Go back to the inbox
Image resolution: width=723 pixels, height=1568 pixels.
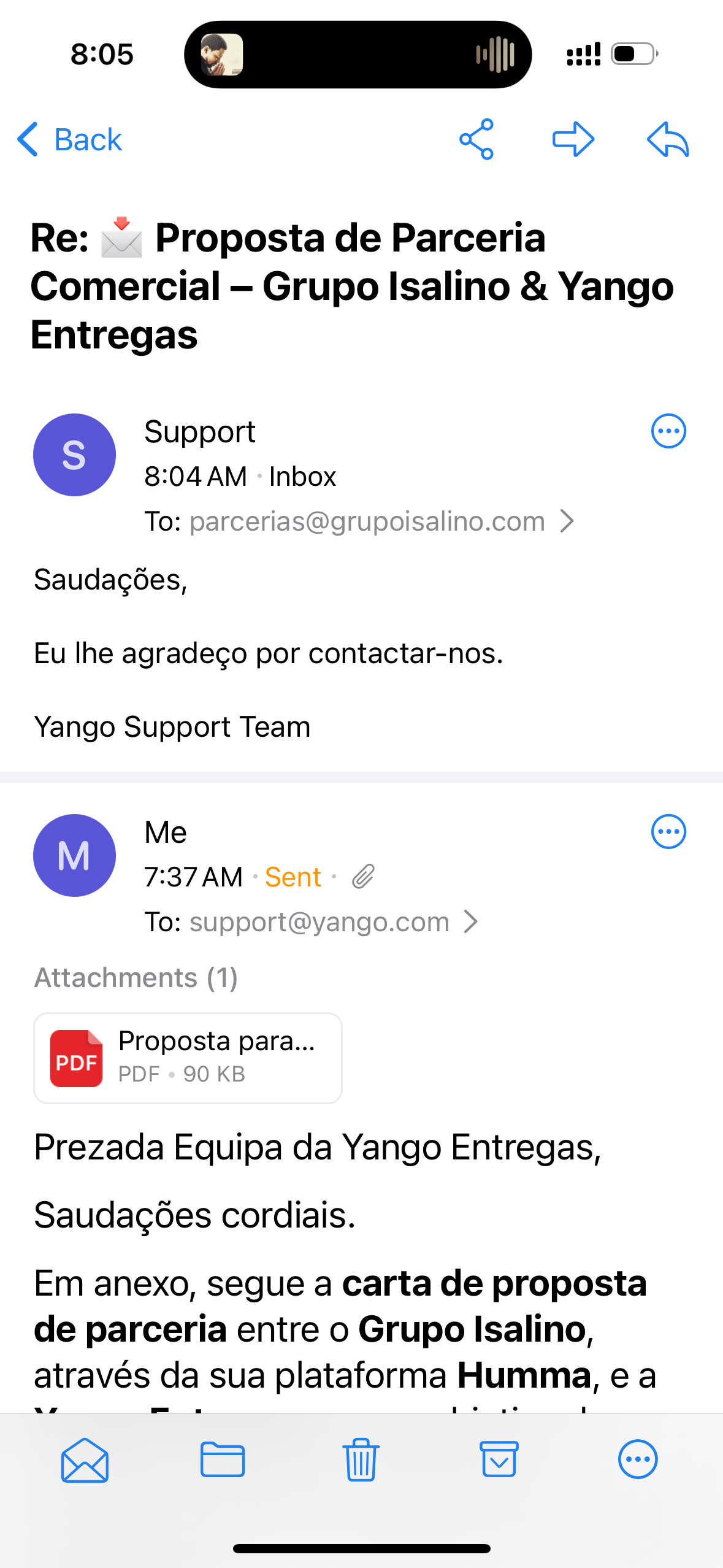70,140
